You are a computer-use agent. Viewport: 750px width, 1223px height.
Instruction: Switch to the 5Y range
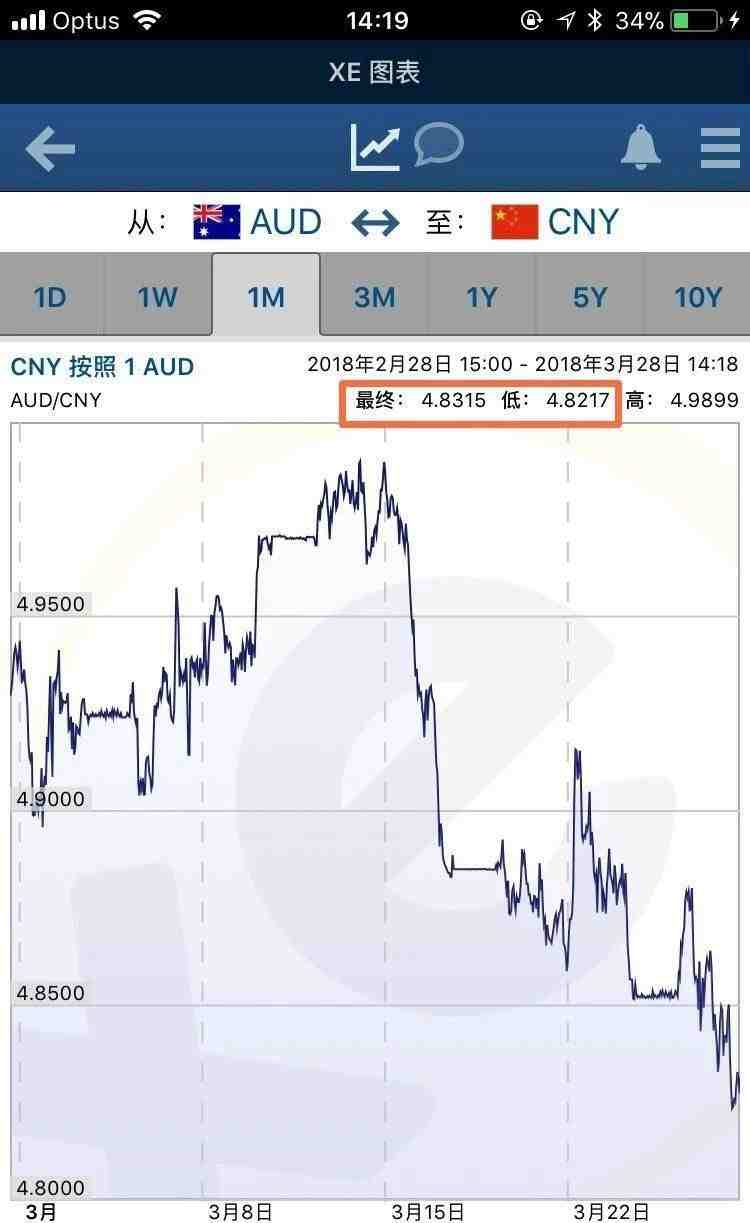point(590,296)
